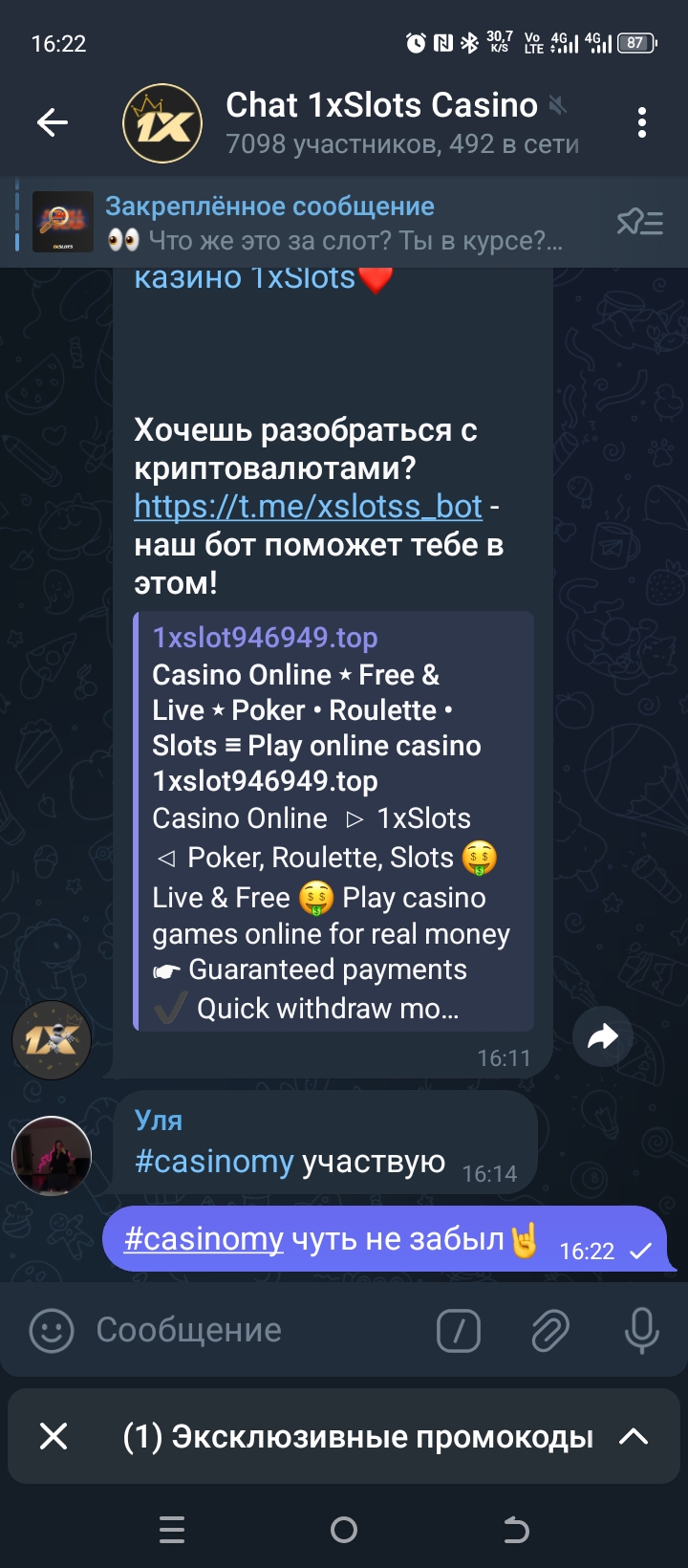Open the emoji picker

[52, 1330]
